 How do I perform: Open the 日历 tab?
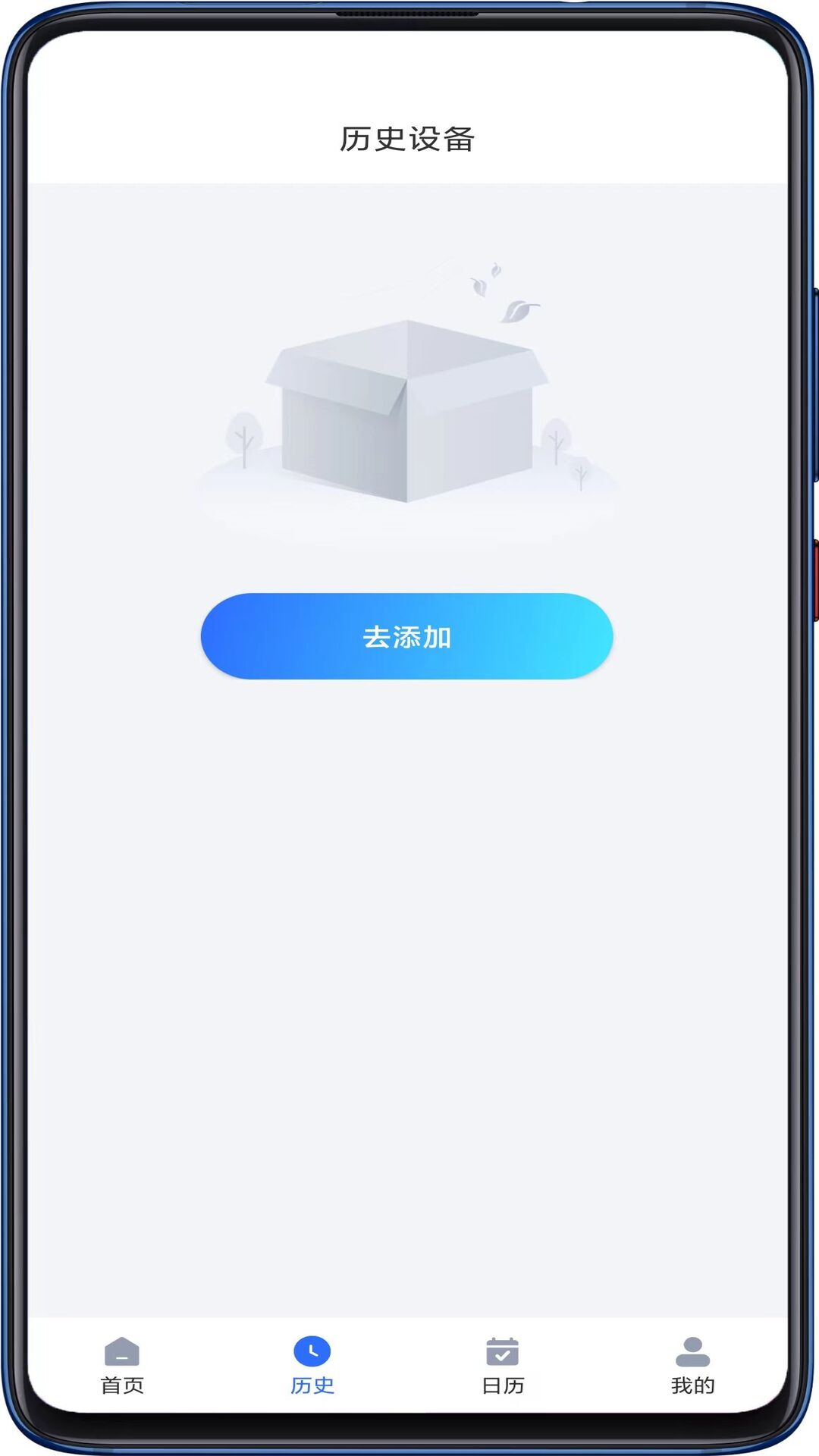tap(503, 1366)
